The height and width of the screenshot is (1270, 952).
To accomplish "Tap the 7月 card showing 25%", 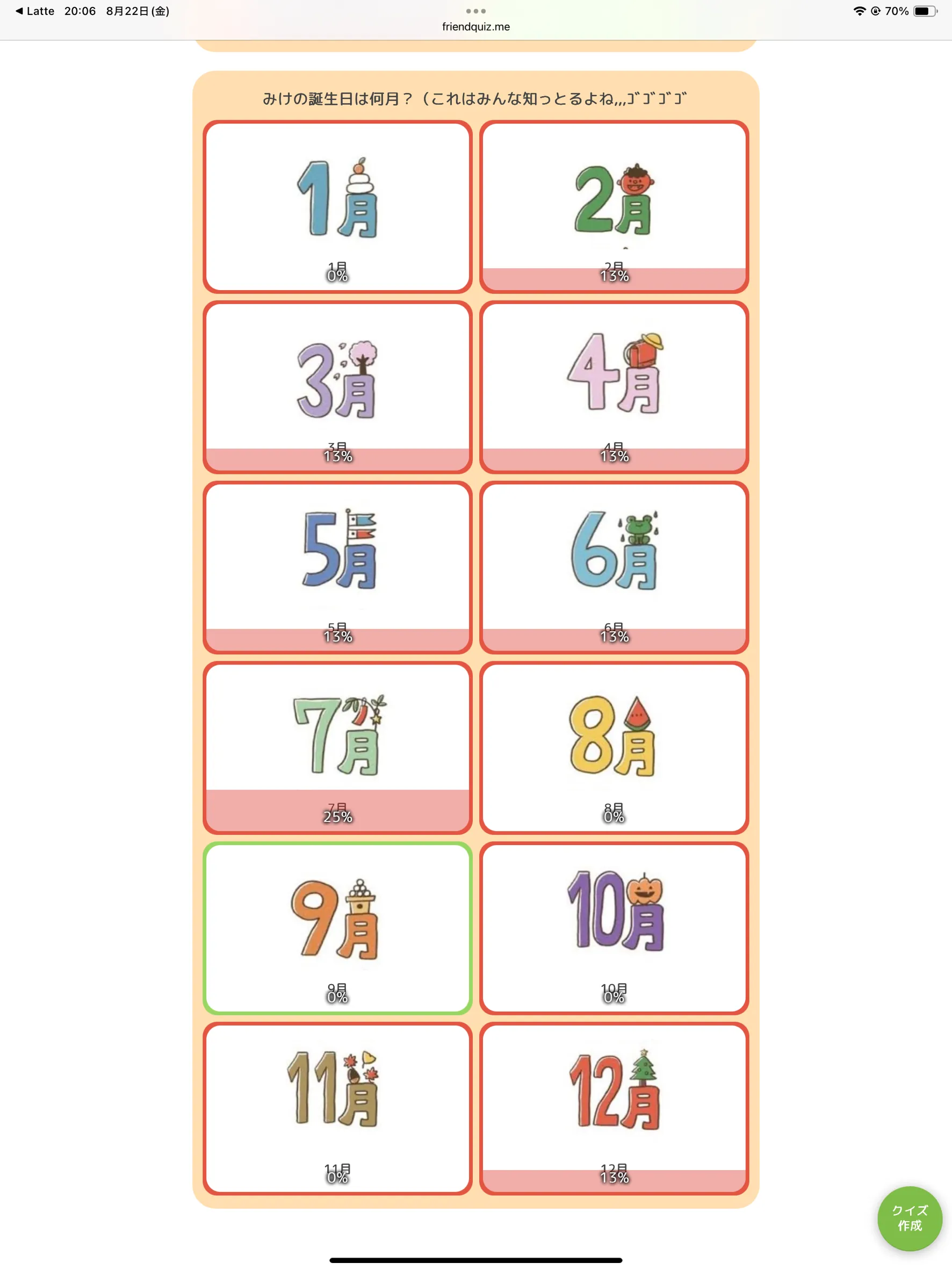I will [x=337, y=747].
